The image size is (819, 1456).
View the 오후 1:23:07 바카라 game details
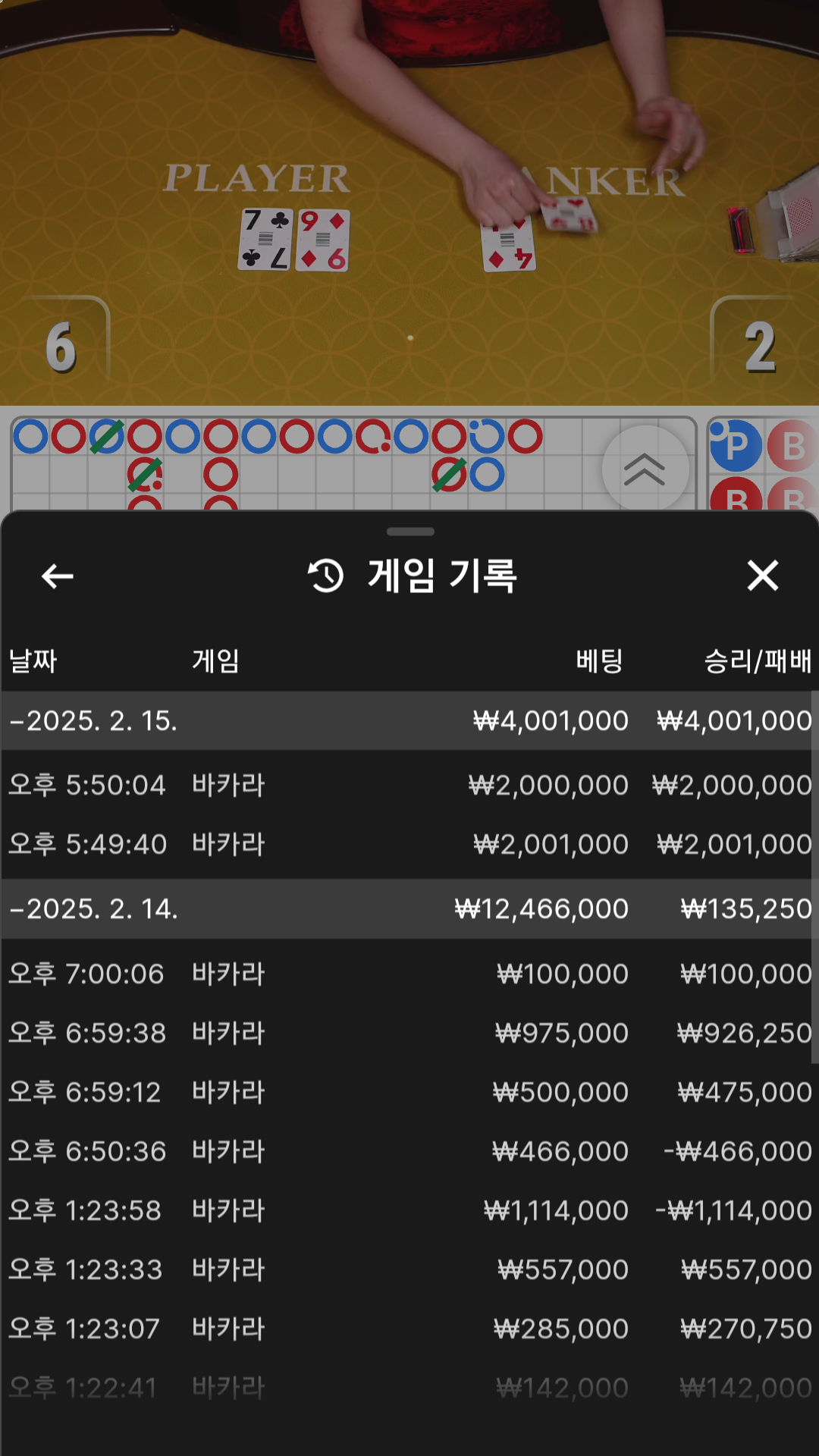[x=409, y=1329]
